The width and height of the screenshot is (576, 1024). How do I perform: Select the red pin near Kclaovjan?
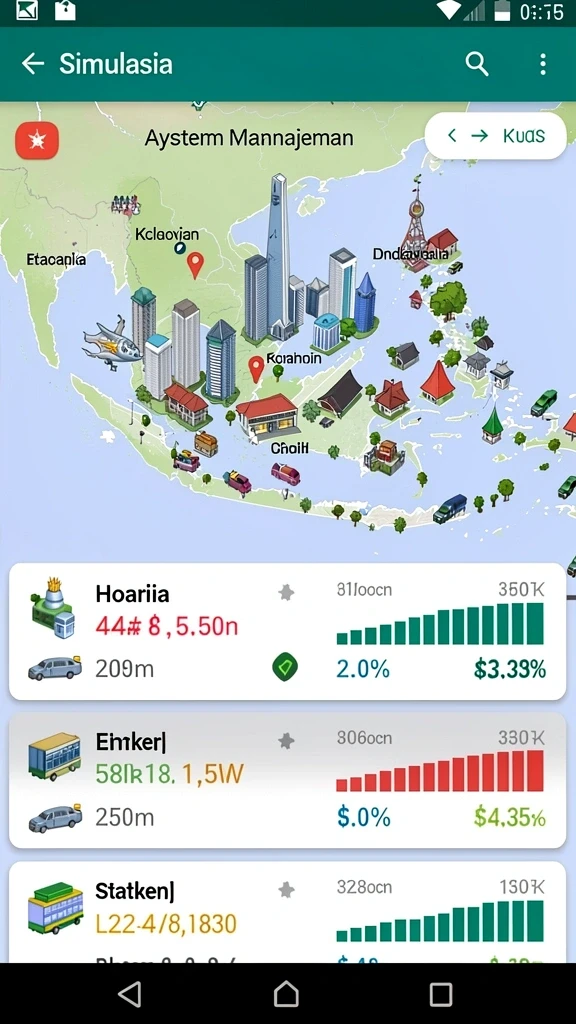195,265
